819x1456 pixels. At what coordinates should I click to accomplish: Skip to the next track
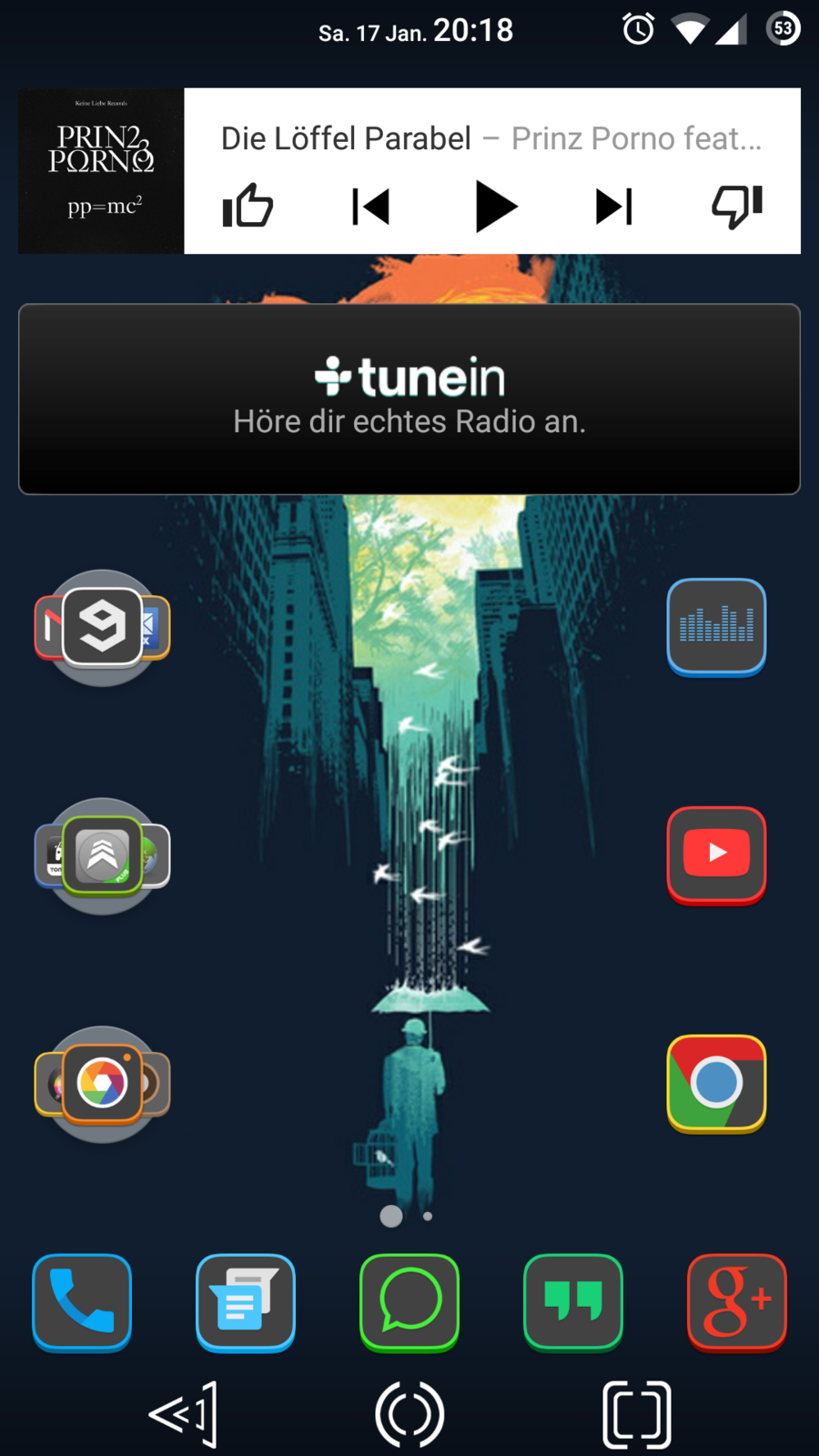[x=614, y=207]
